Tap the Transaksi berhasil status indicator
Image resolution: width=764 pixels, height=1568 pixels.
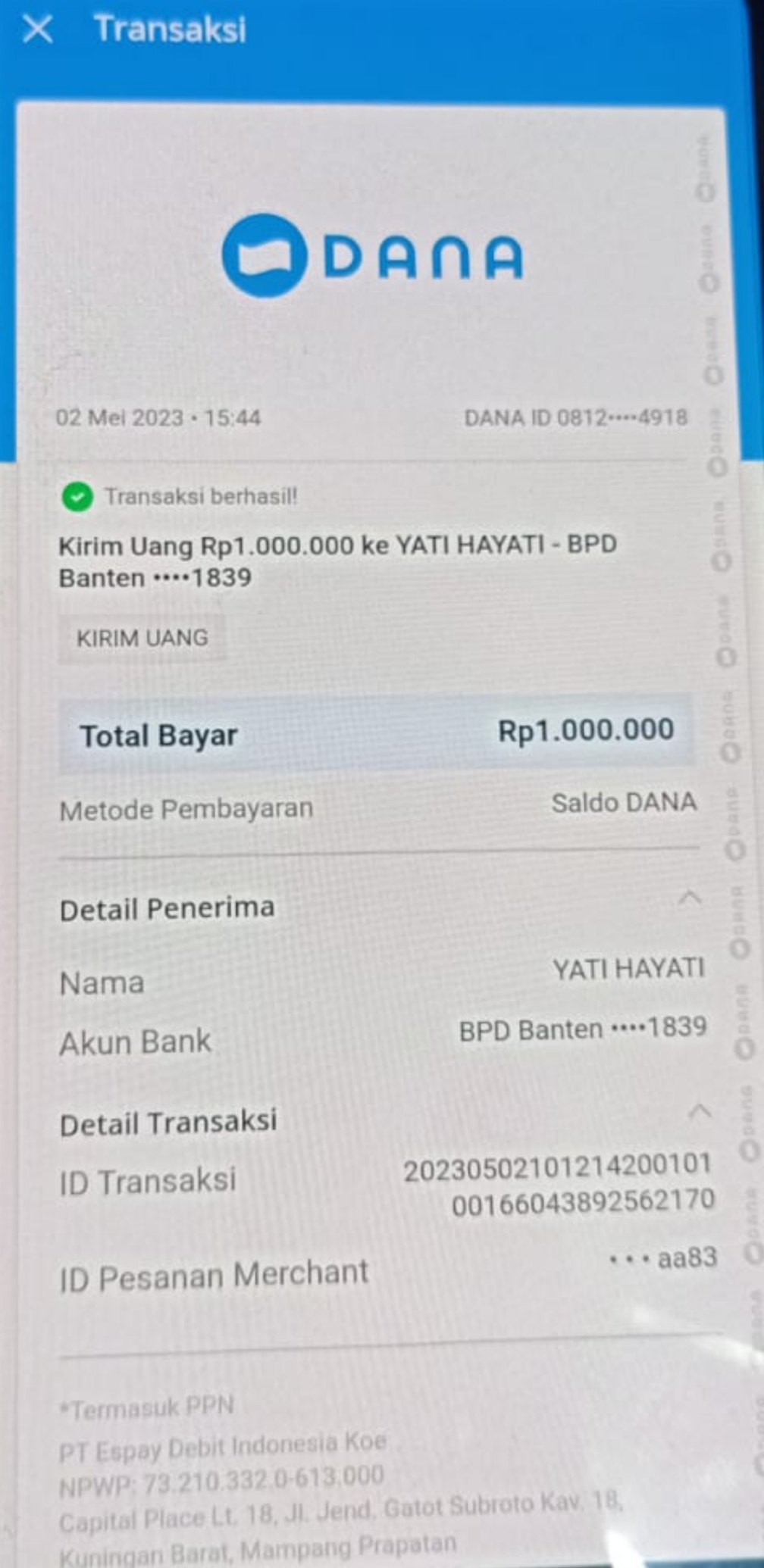[201, 498]
